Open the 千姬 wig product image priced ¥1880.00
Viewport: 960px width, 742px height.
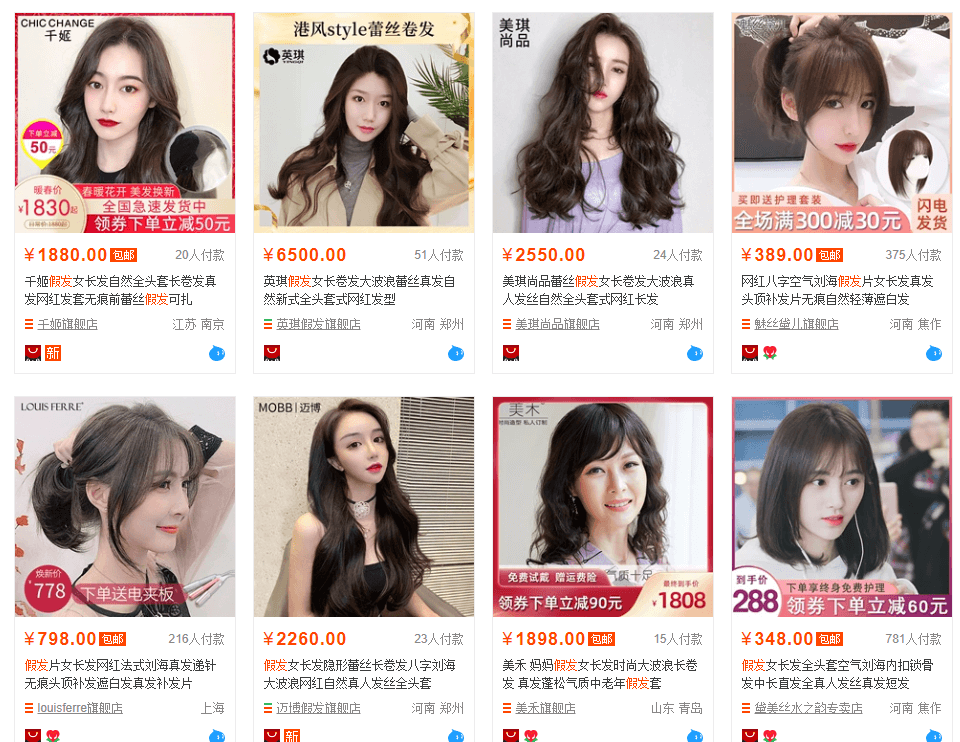point(125,123)
